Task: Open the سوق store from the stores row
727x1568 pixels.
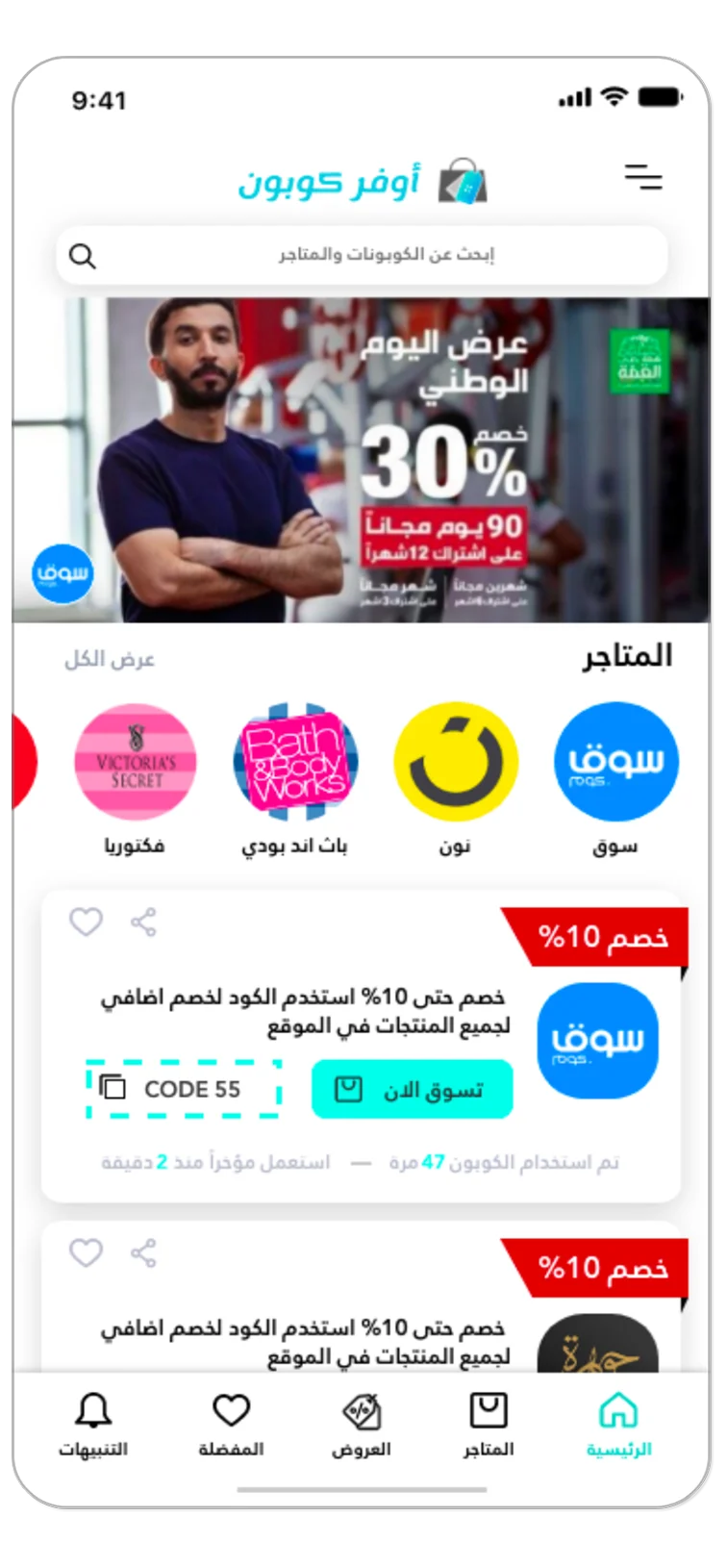Action: tap(615, 761)
